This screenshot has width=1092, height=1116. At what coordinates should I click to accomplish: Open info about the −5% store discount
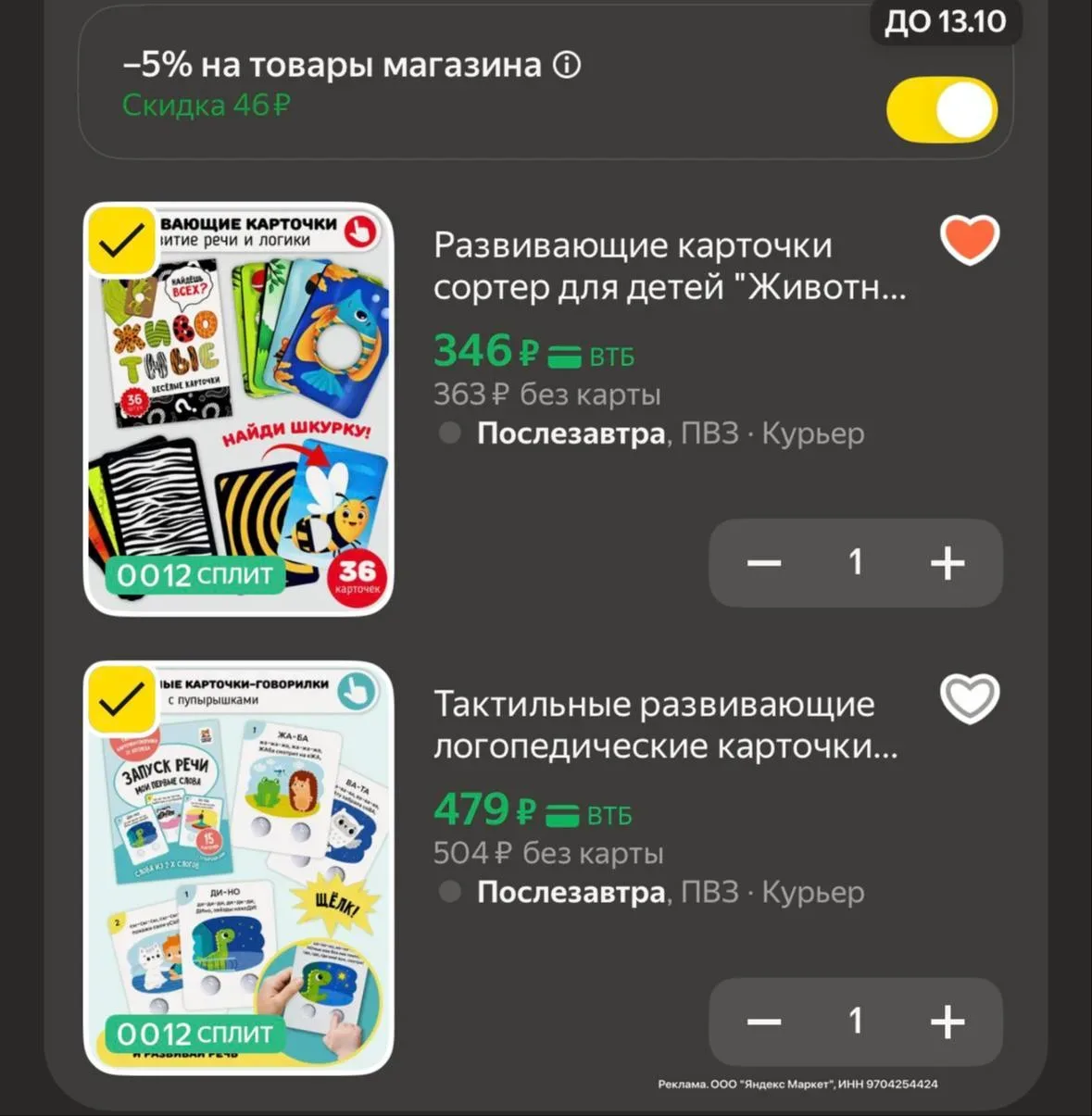click(x=567, y=65)
